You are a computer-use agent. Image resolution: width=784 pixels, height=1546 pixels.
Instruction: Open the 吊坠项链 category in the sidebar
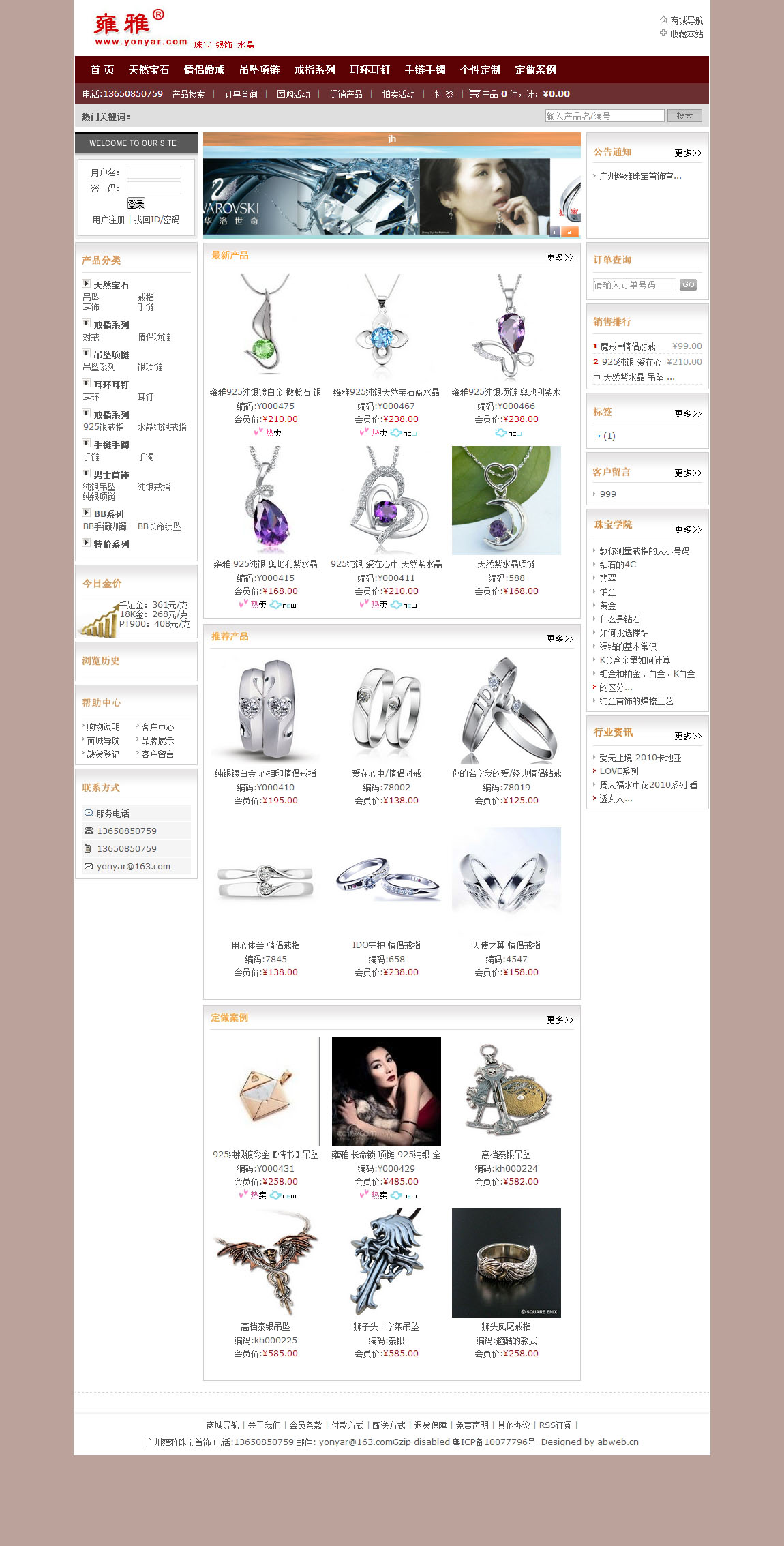pyautogui.click(x=111, y=355)
